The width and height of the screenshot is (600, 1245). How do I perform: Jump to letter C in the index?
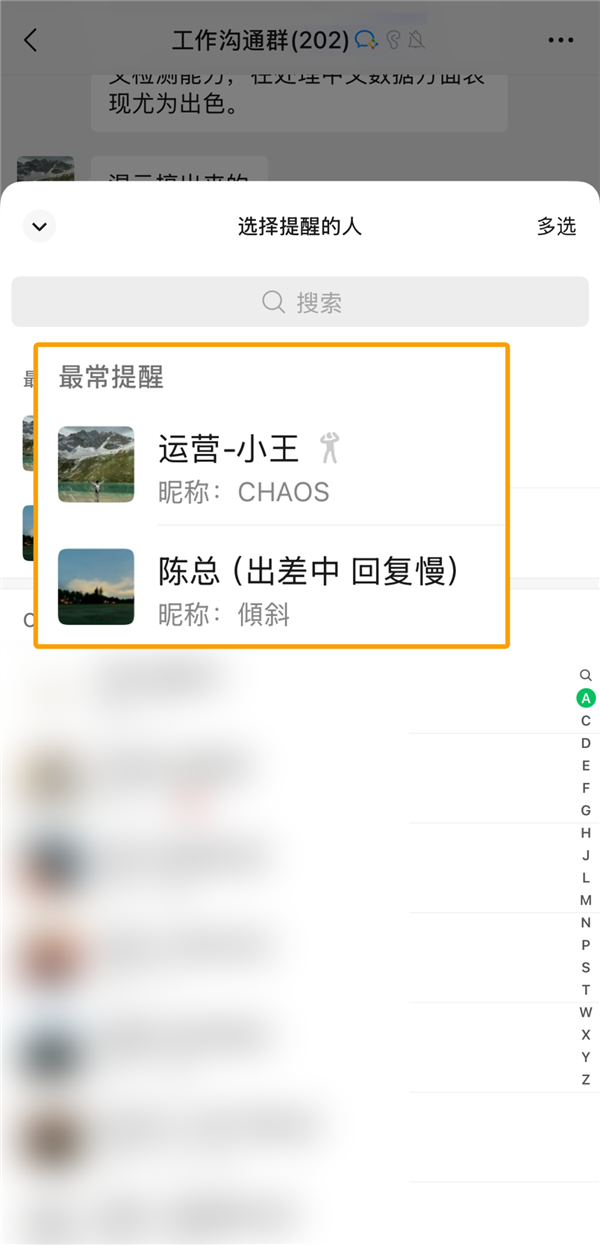coord(586,721)
